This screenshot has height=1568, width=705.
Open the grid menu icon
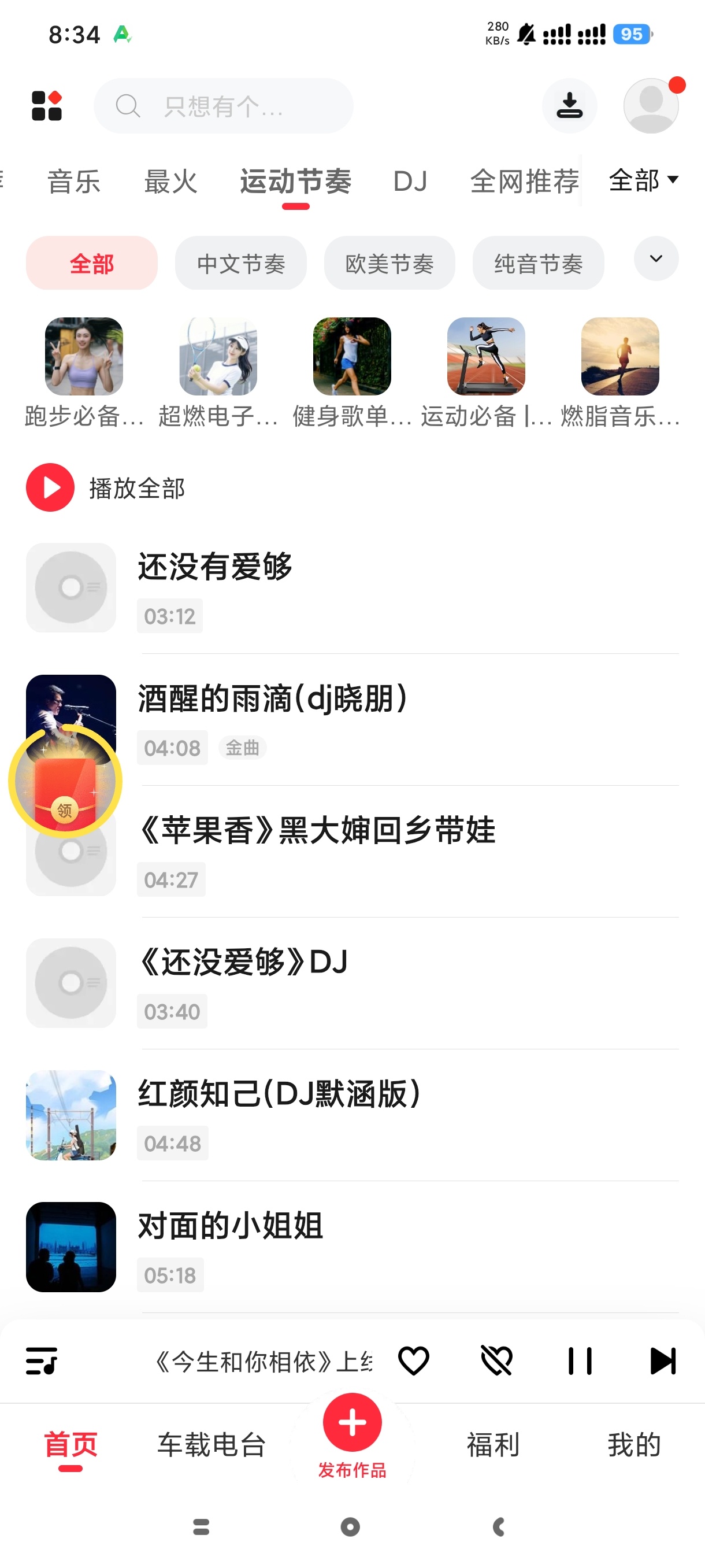(x=47, y=106)
